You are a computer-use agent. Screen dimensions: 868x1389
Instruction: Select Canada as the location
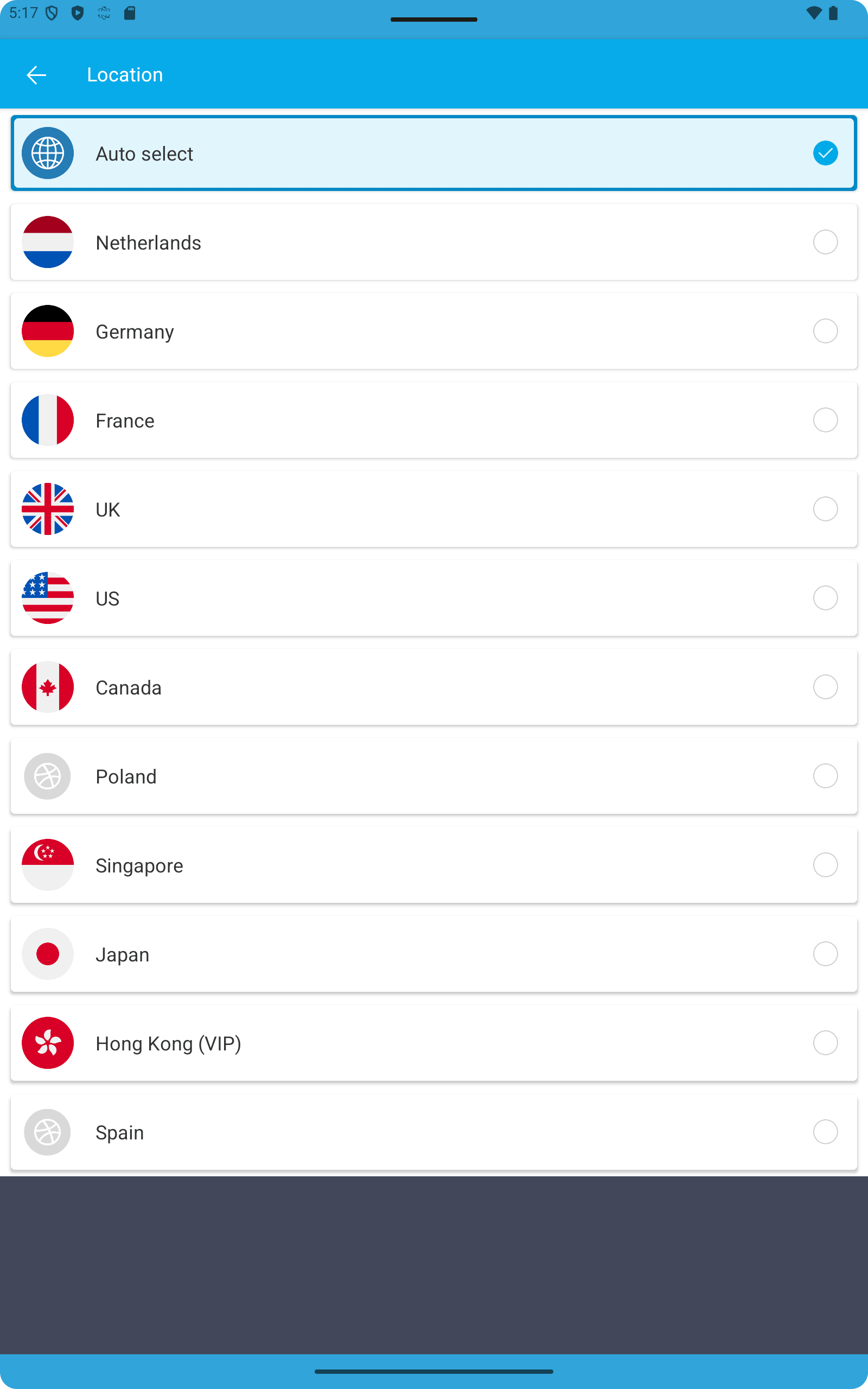[x=433, y=687]
